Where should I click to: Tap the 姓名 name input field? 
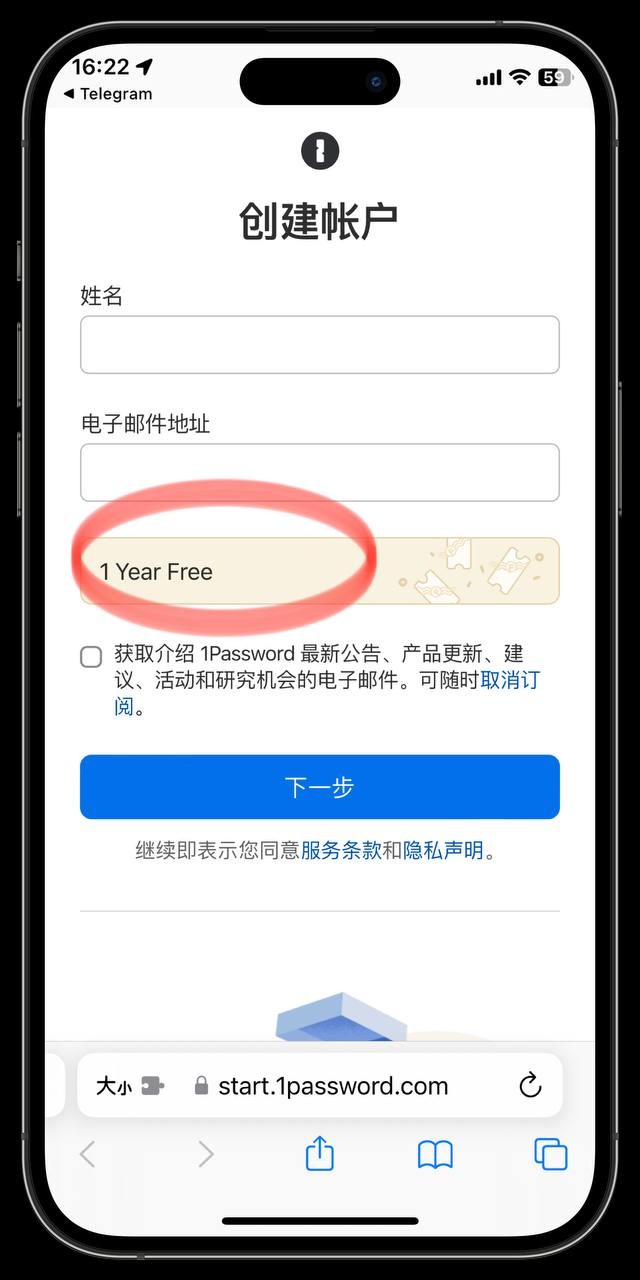320,345
